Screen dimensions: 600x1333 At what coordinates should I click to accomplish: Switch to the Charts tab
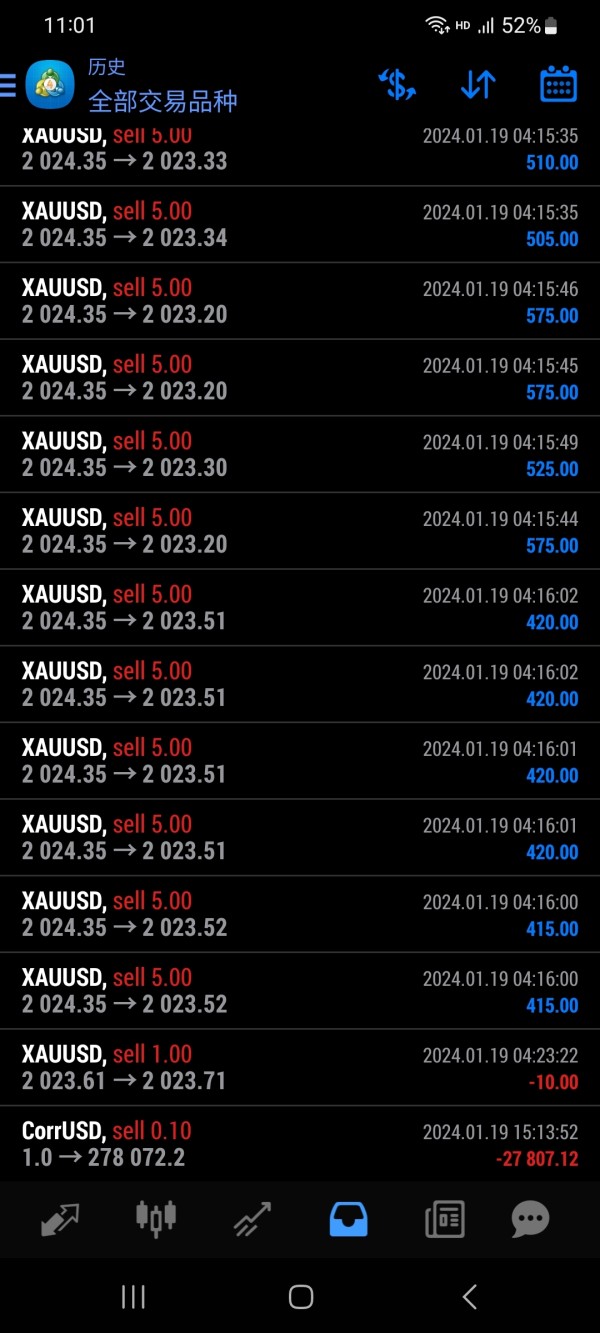[x=156, y=1219]
